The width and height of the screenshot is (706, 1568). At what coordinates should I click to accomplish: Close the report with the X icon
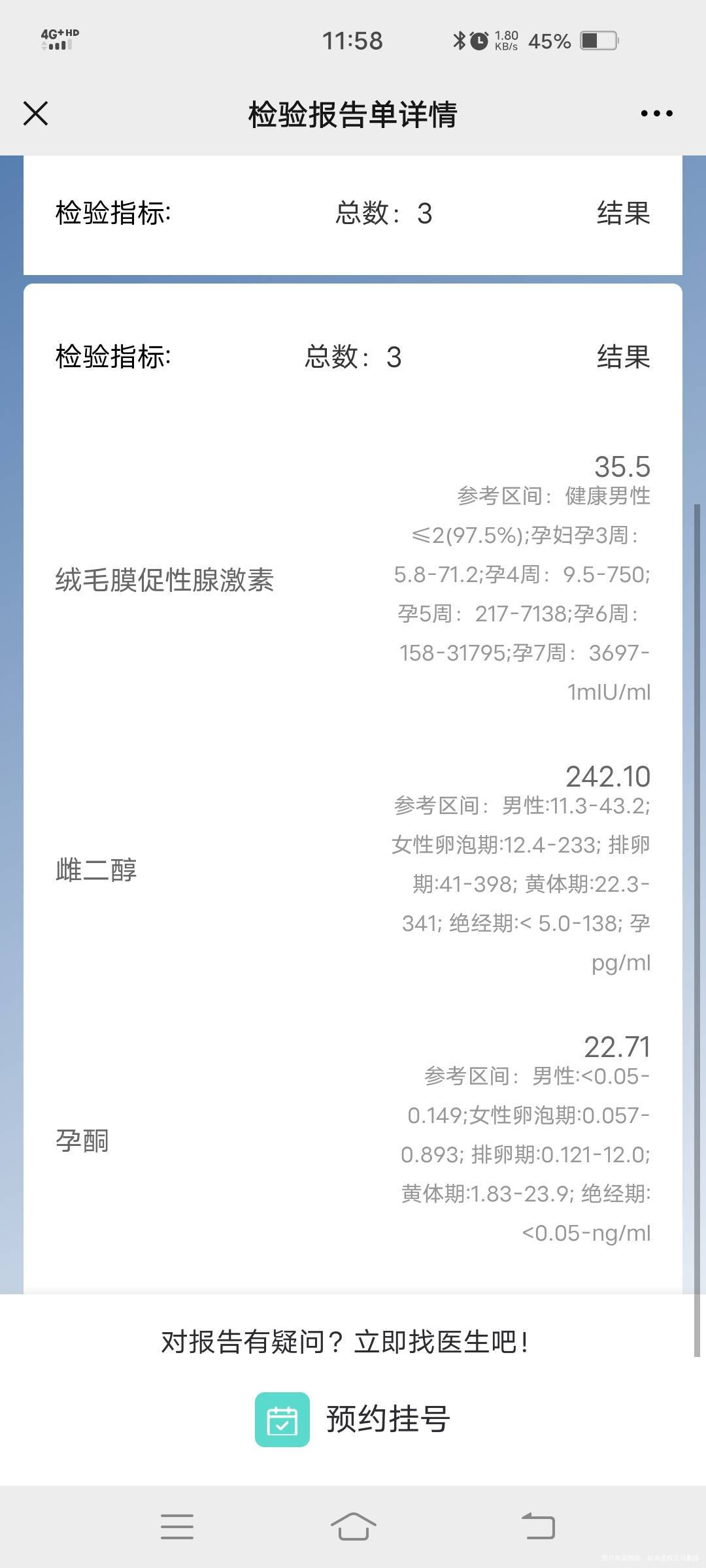tap(35, 112)
